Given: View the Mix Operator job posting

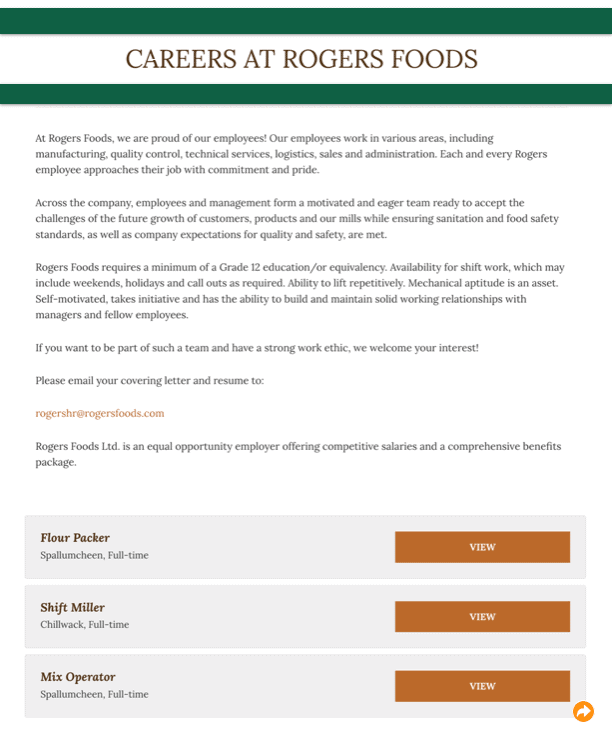Looking at the screenshot, I should tap(482, 686).
